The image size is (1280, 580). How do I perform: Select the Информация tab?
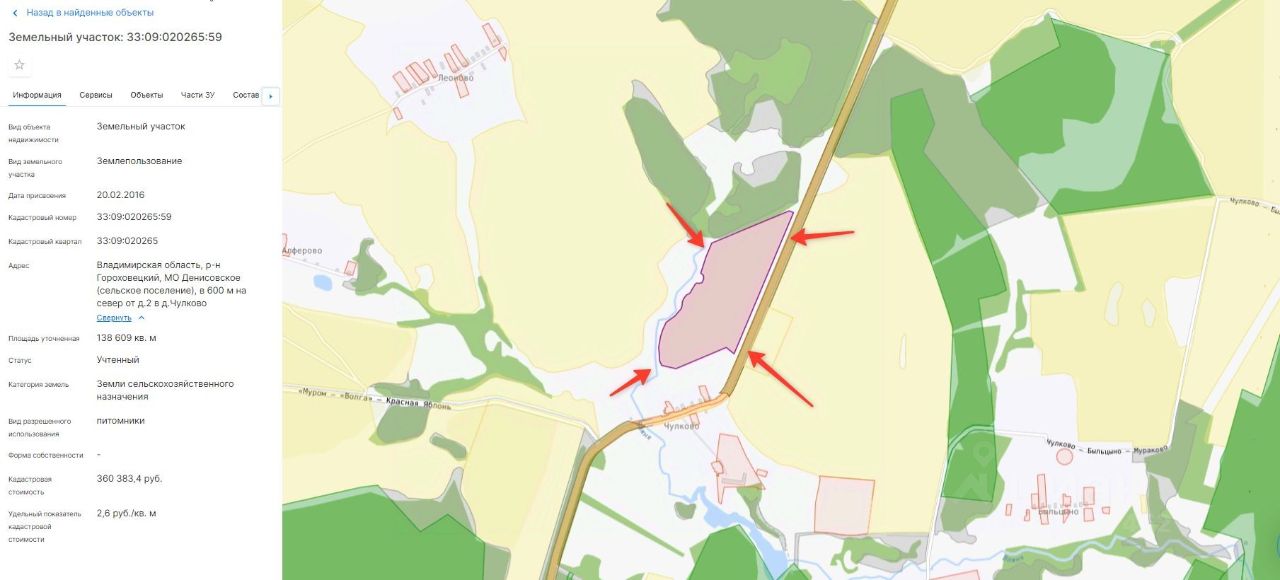[37, 95]
